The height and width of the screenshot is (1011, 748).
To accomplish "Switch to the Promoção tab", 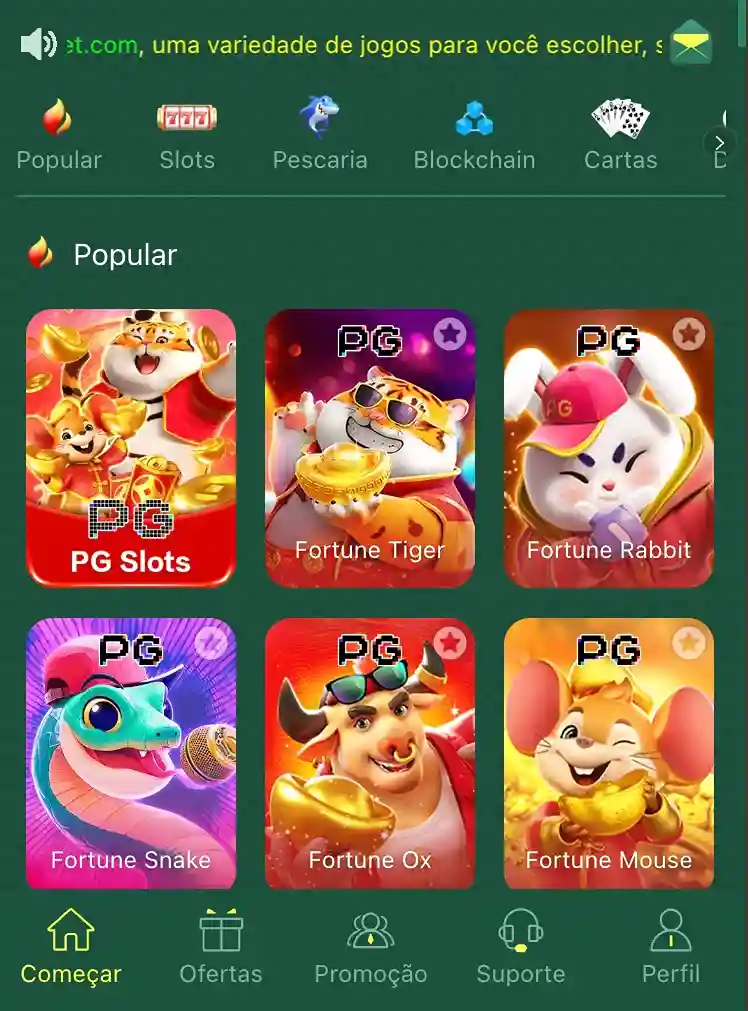I will coord(370,945).
